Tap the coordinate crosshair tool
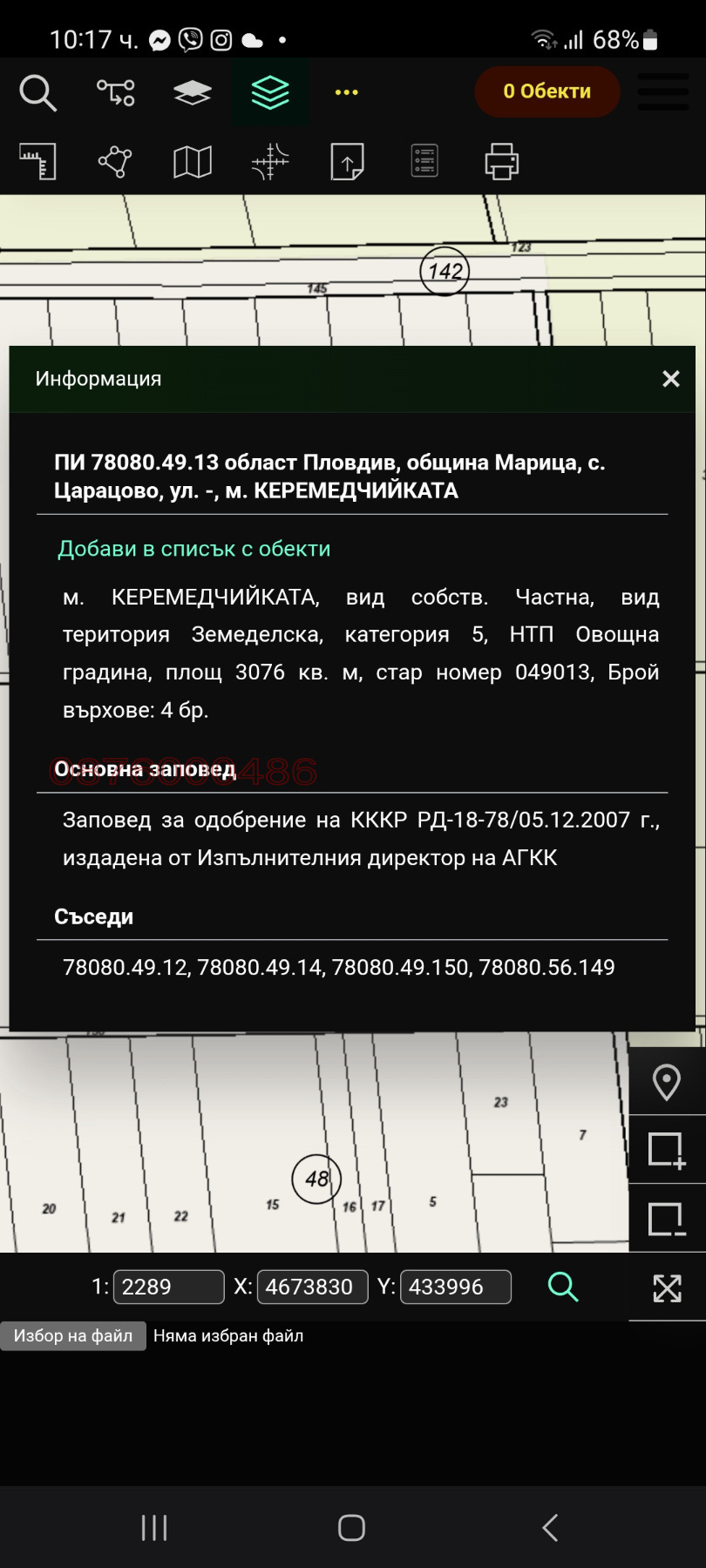The width and height of the screenshot is (706, 1568). click(x=270, y=161)
